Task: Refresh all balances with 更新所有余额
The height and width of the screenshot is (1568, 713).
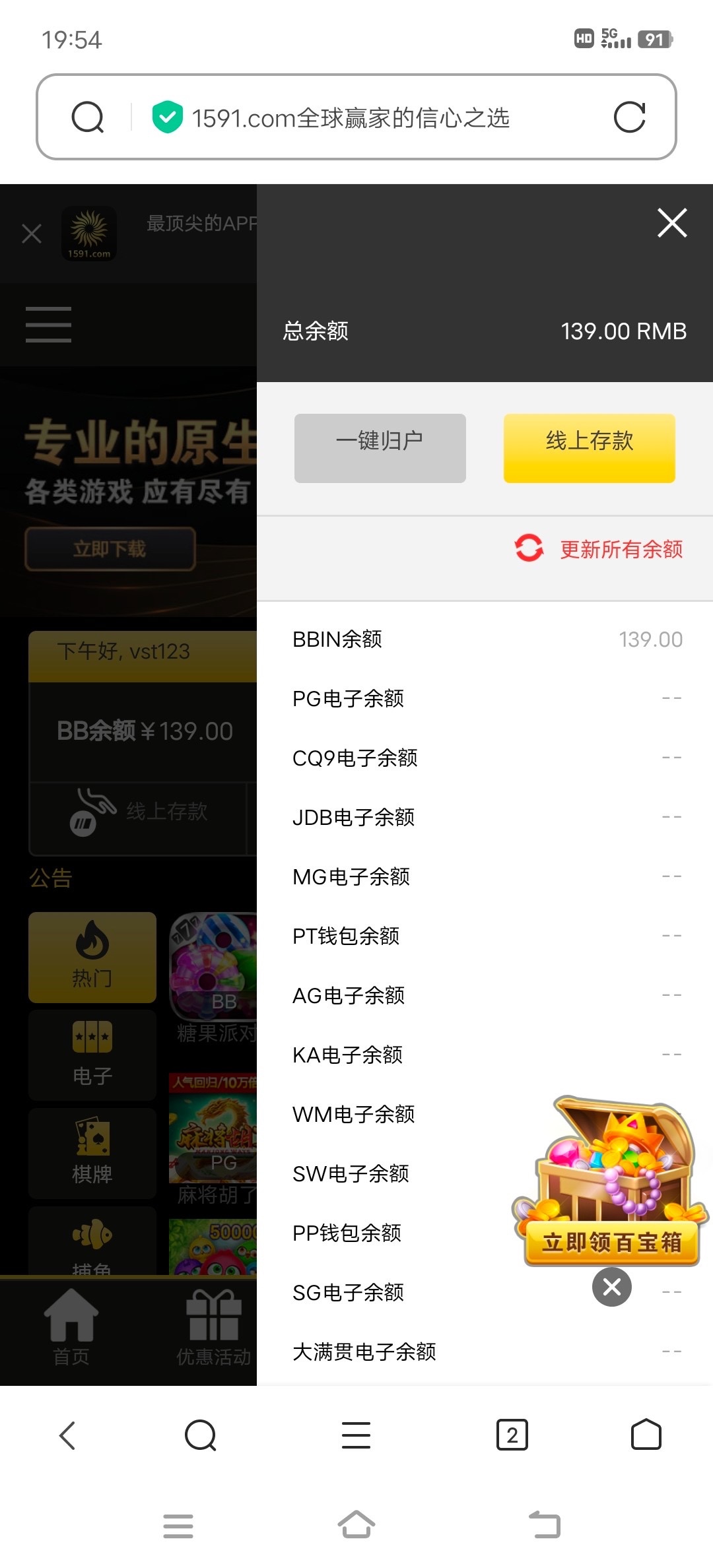Action: click(x=599, y=548)
